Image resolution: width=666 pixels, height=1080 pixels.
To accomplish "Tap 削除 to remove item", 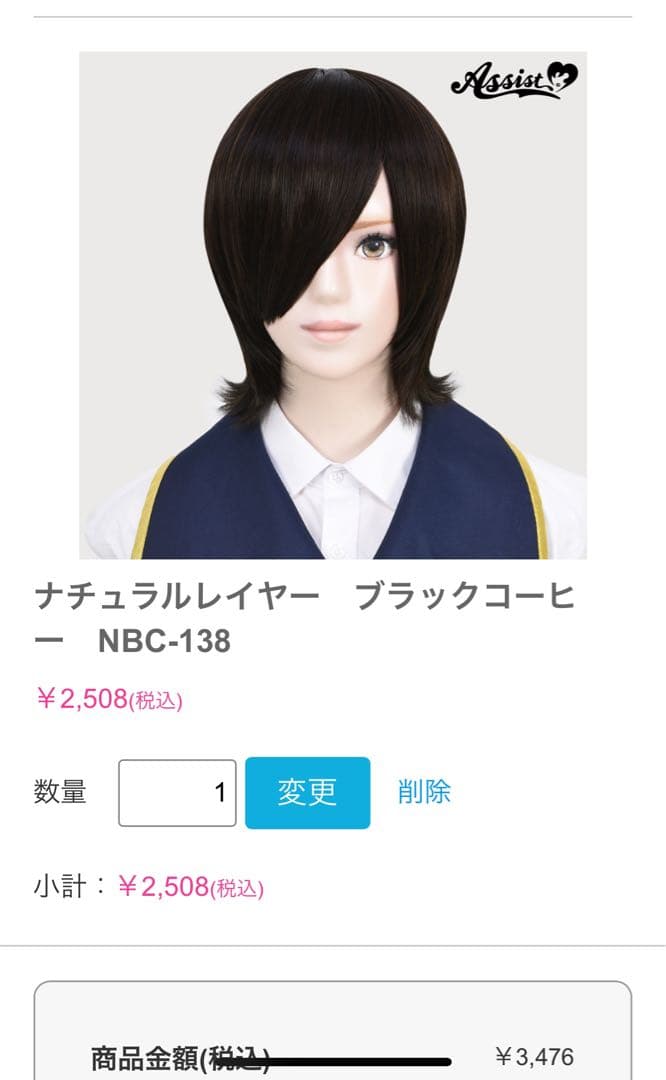I will pos(424,792).
